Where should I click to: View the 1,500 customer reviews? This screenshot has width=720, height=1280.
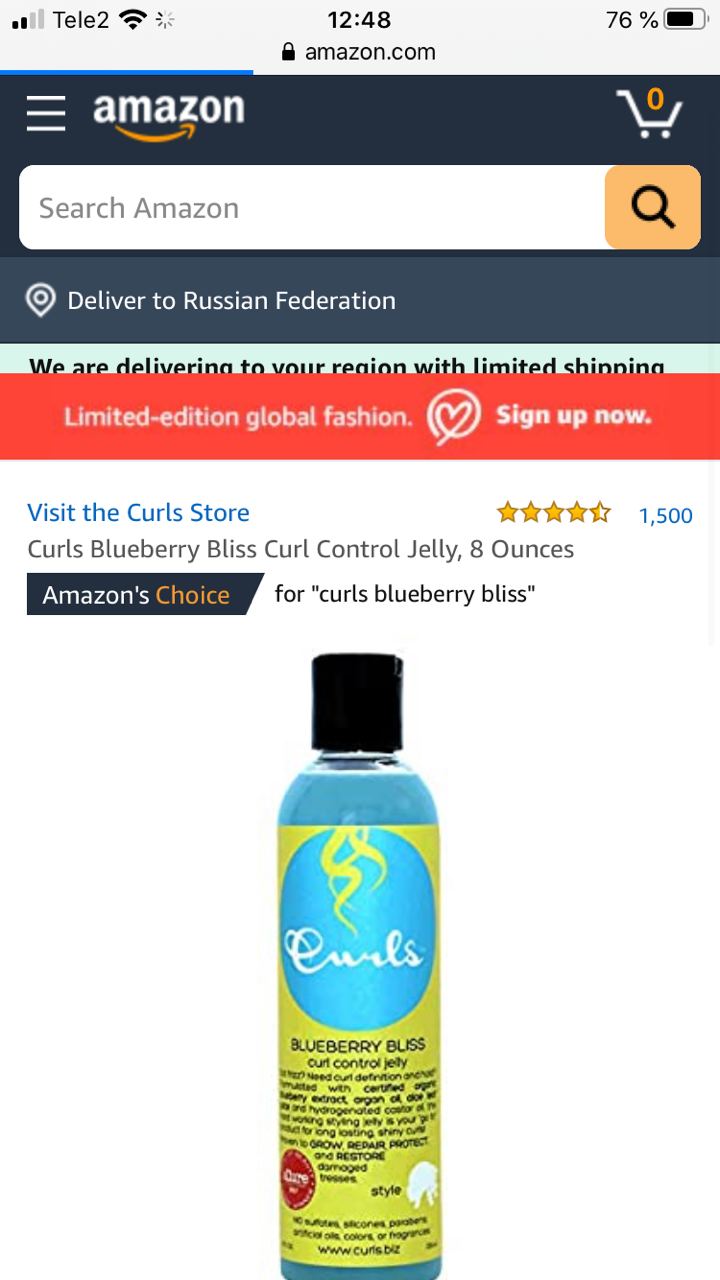coord(666,515)
